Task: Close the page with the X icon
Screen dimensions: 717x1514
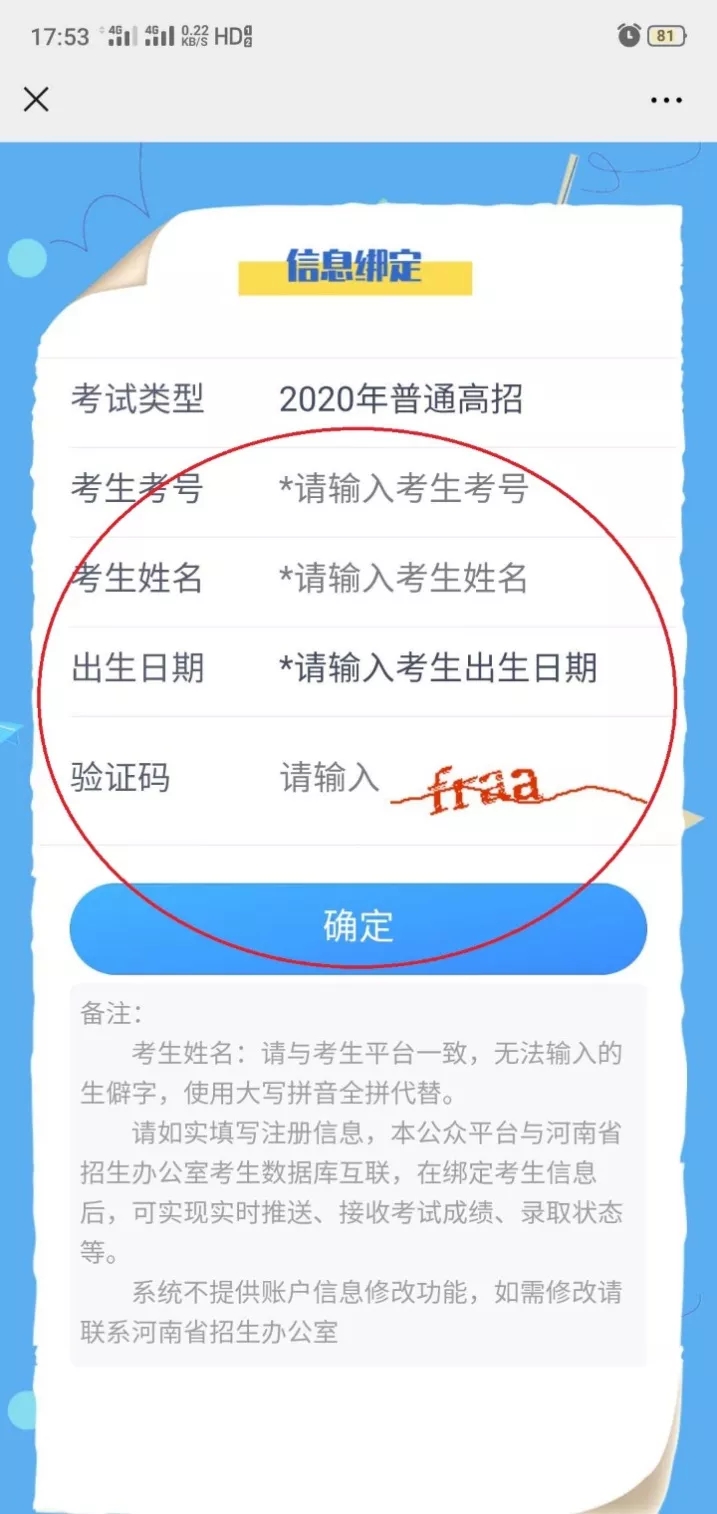Action: (36, 99)
